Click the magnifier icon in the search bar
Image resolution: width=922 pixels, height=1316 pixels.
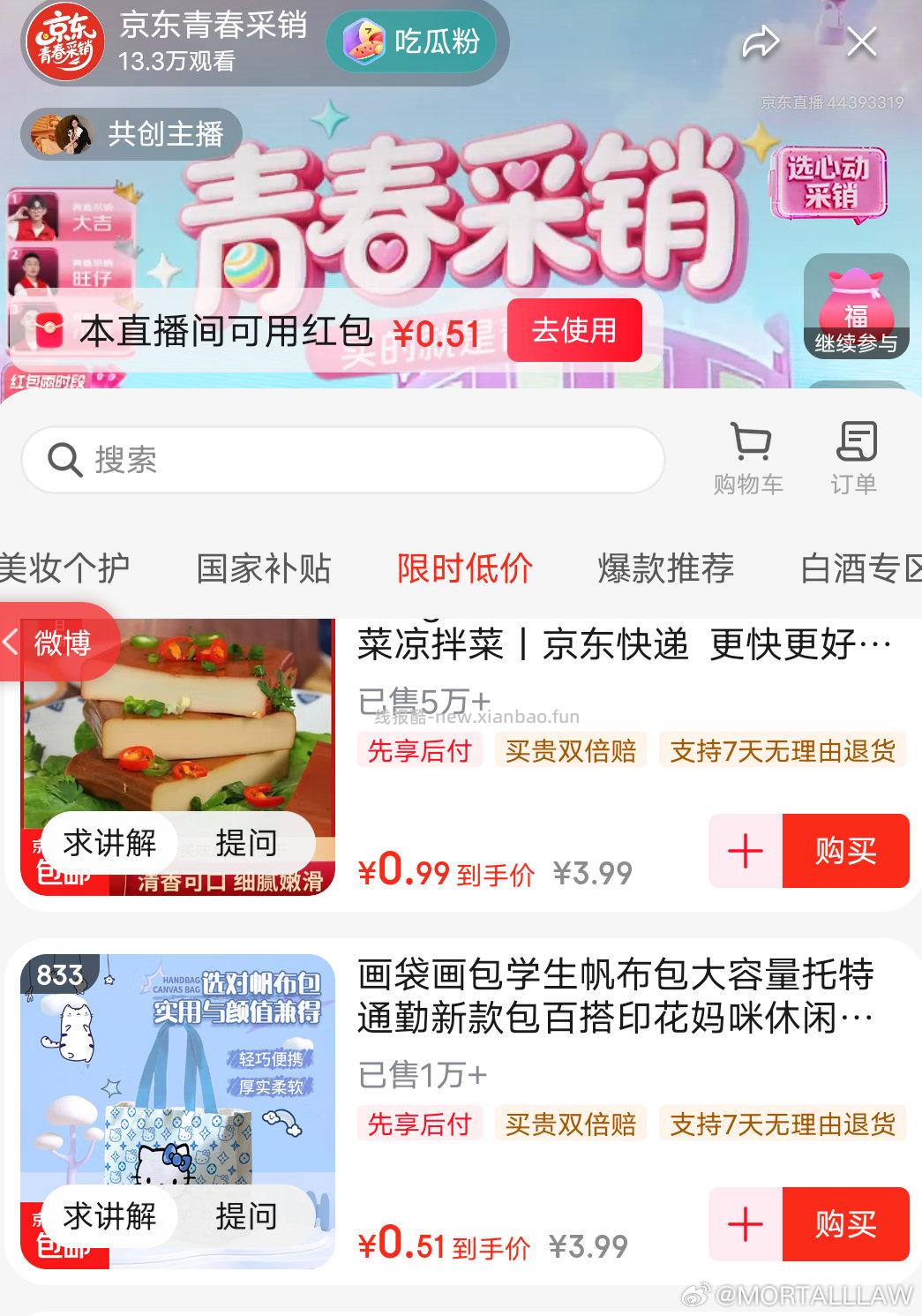[x=64, y=458]
